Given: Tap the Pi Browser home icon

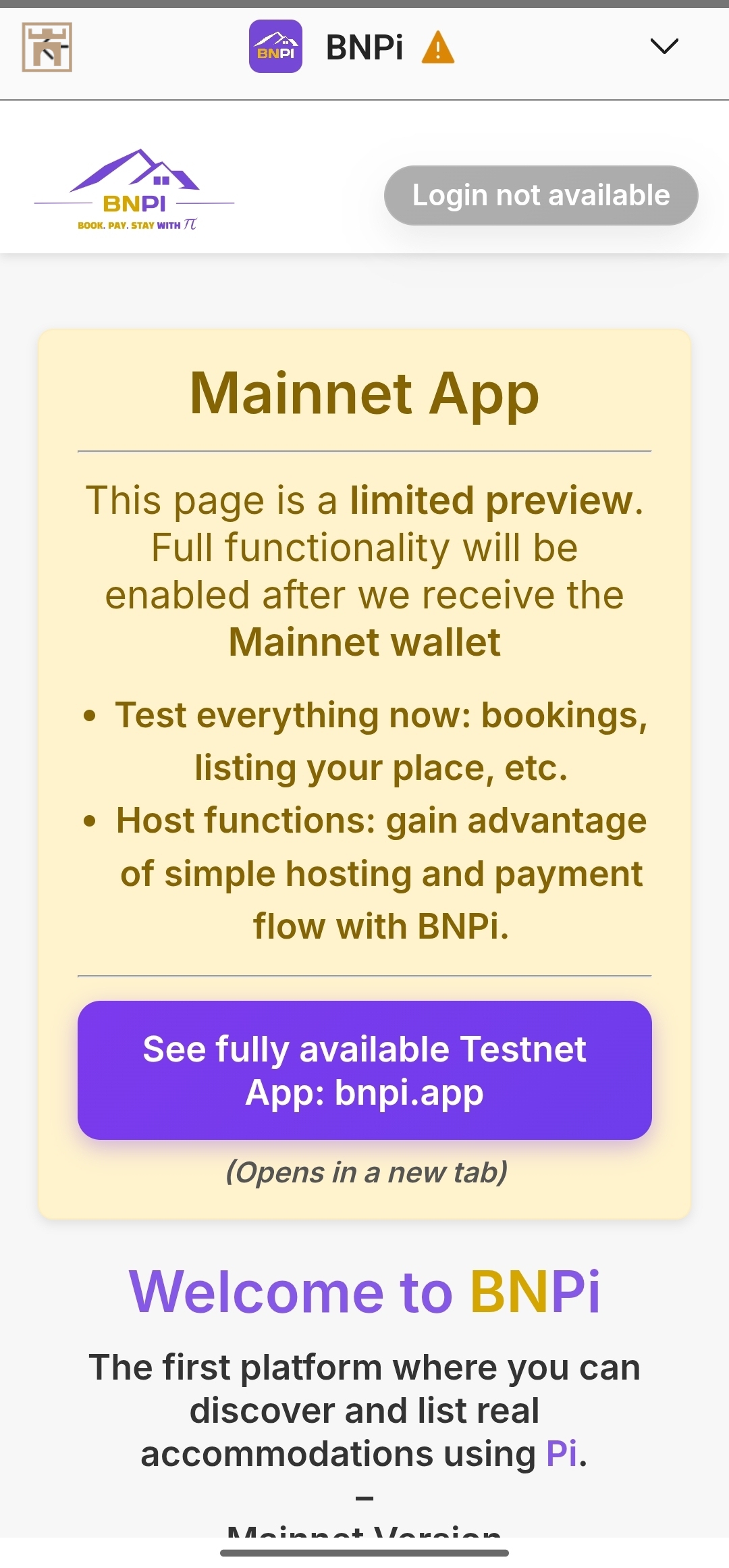Looking at the screenshot, I should tap(47, 47).
